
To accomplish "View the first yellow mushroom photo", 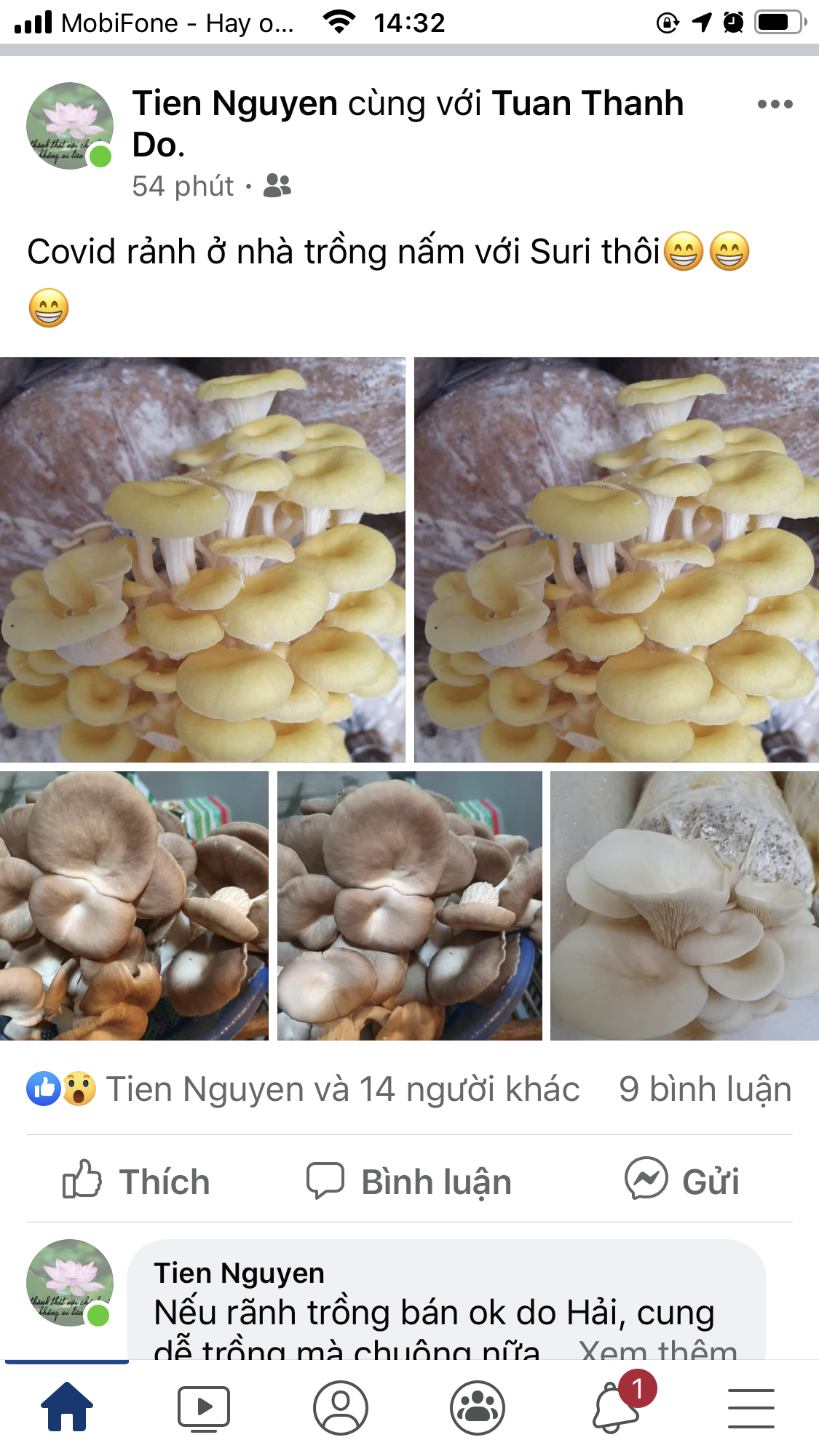I will (x=202, y=560).
